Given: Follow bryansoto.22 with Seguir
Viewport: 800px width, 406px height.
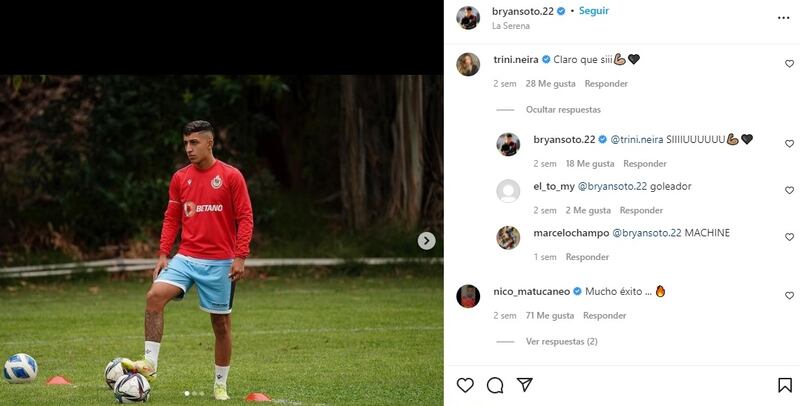Looking at the screenshot, I should coord(593,11).
